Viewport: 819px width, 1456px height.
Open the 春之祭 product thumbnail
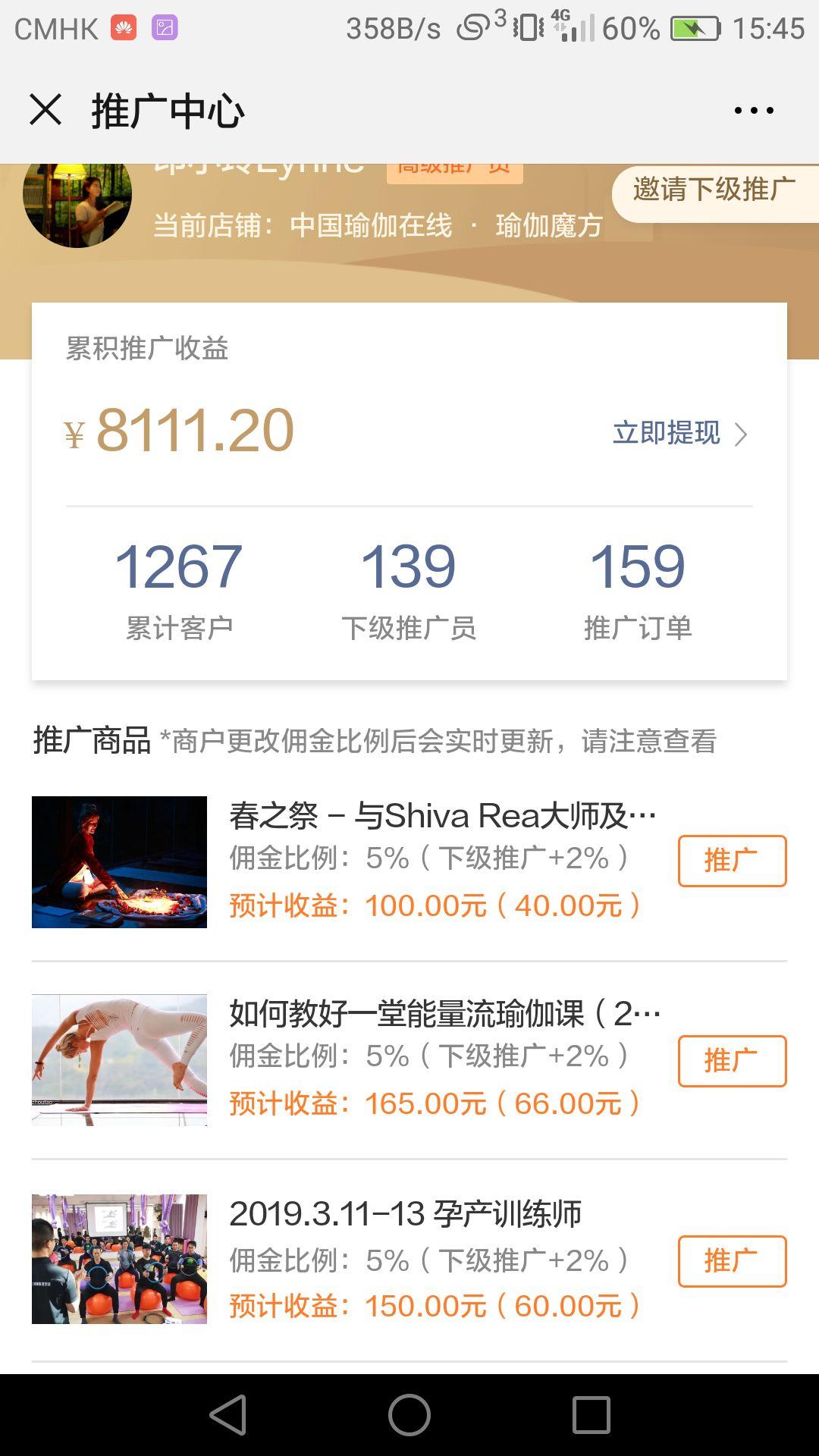(x=119, y=862)
